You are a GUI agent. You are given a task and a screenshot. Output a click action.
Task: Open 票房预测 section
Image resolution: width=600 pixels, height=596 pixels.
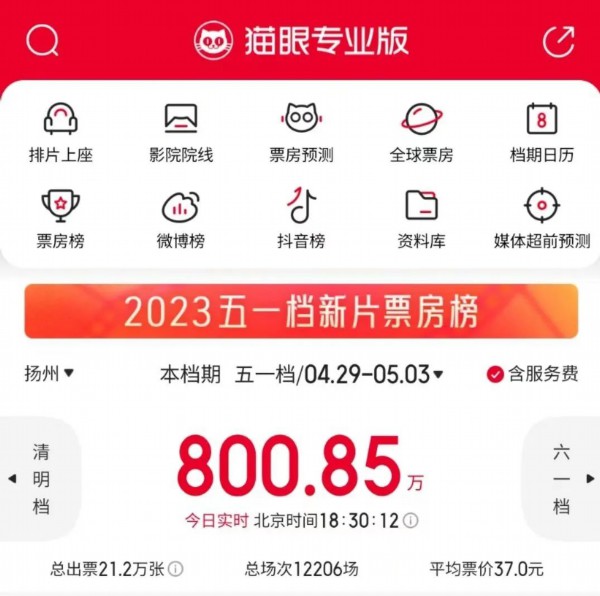pyautogui.click(x=301, y=132)
